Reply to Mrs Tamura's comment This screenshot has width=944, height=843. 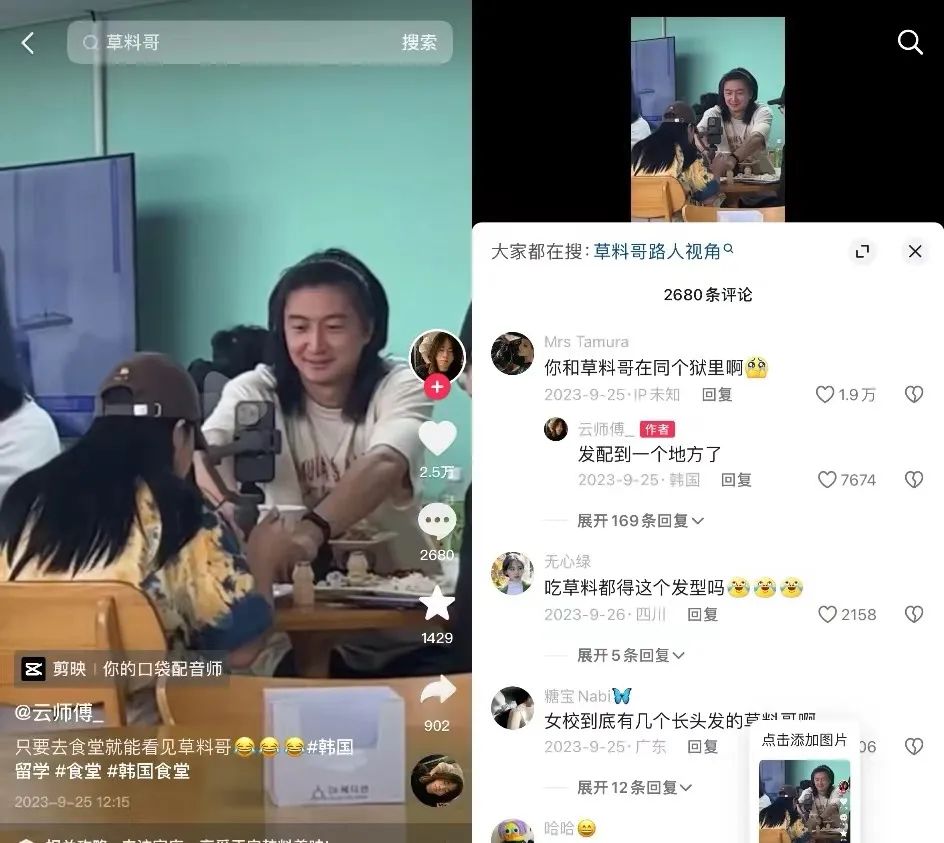[x=717, y=395]
